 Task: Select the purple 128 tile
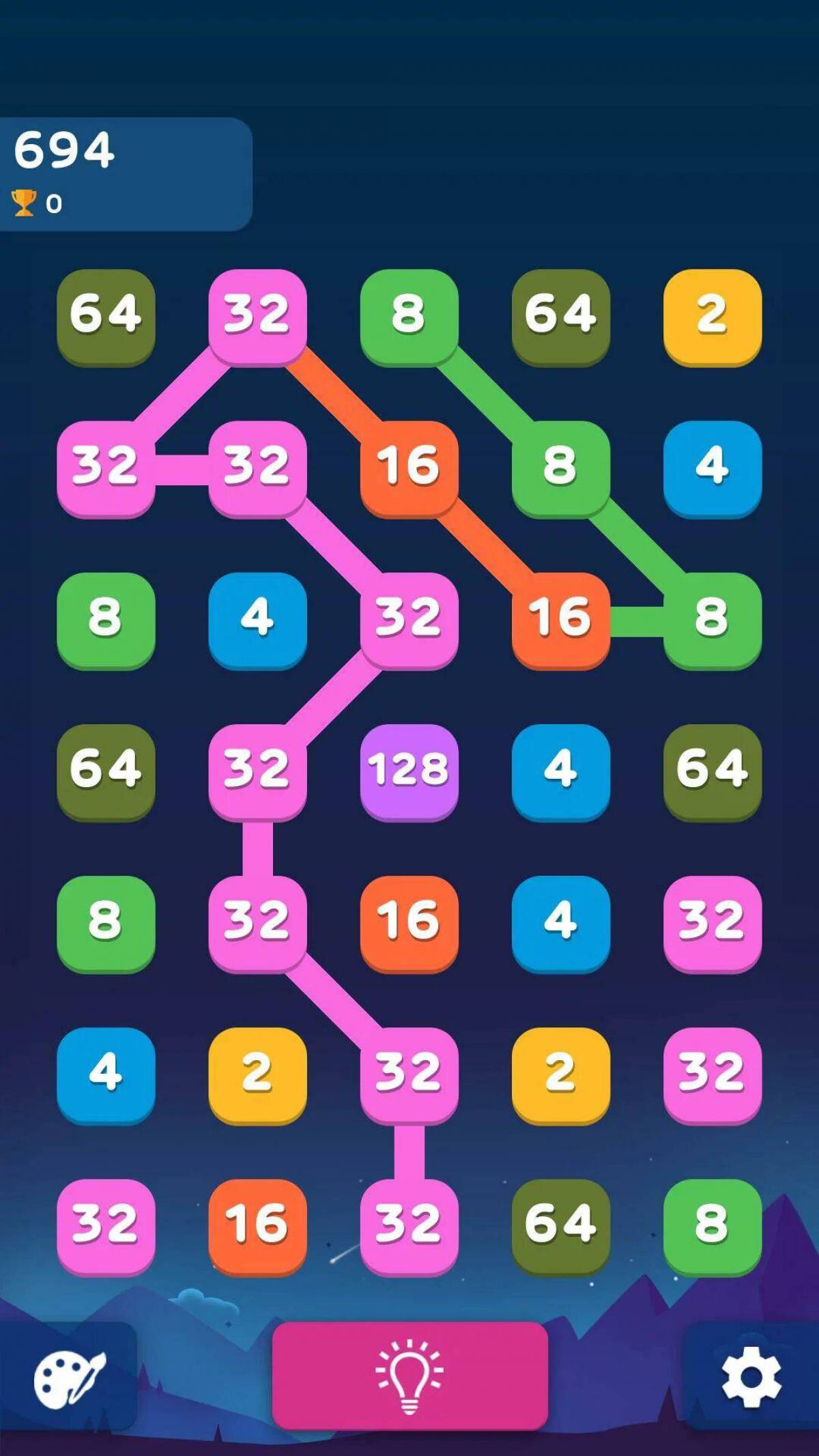409,770
